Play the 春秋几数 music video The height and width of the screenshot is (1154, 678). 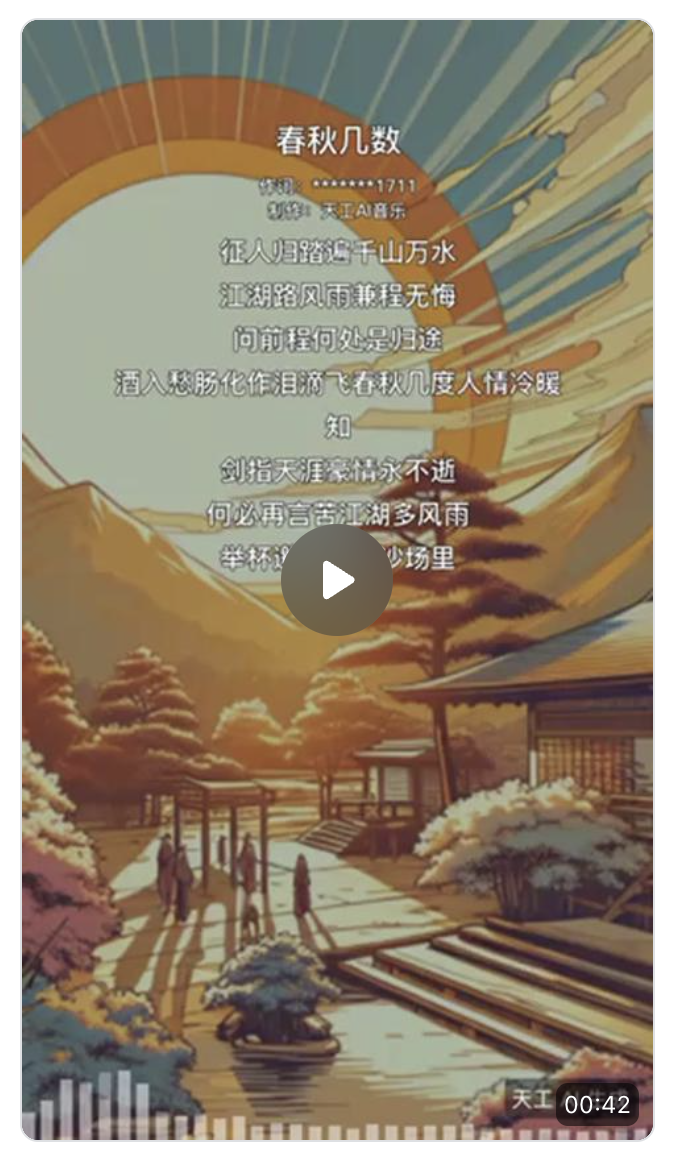tap(337, 580)
